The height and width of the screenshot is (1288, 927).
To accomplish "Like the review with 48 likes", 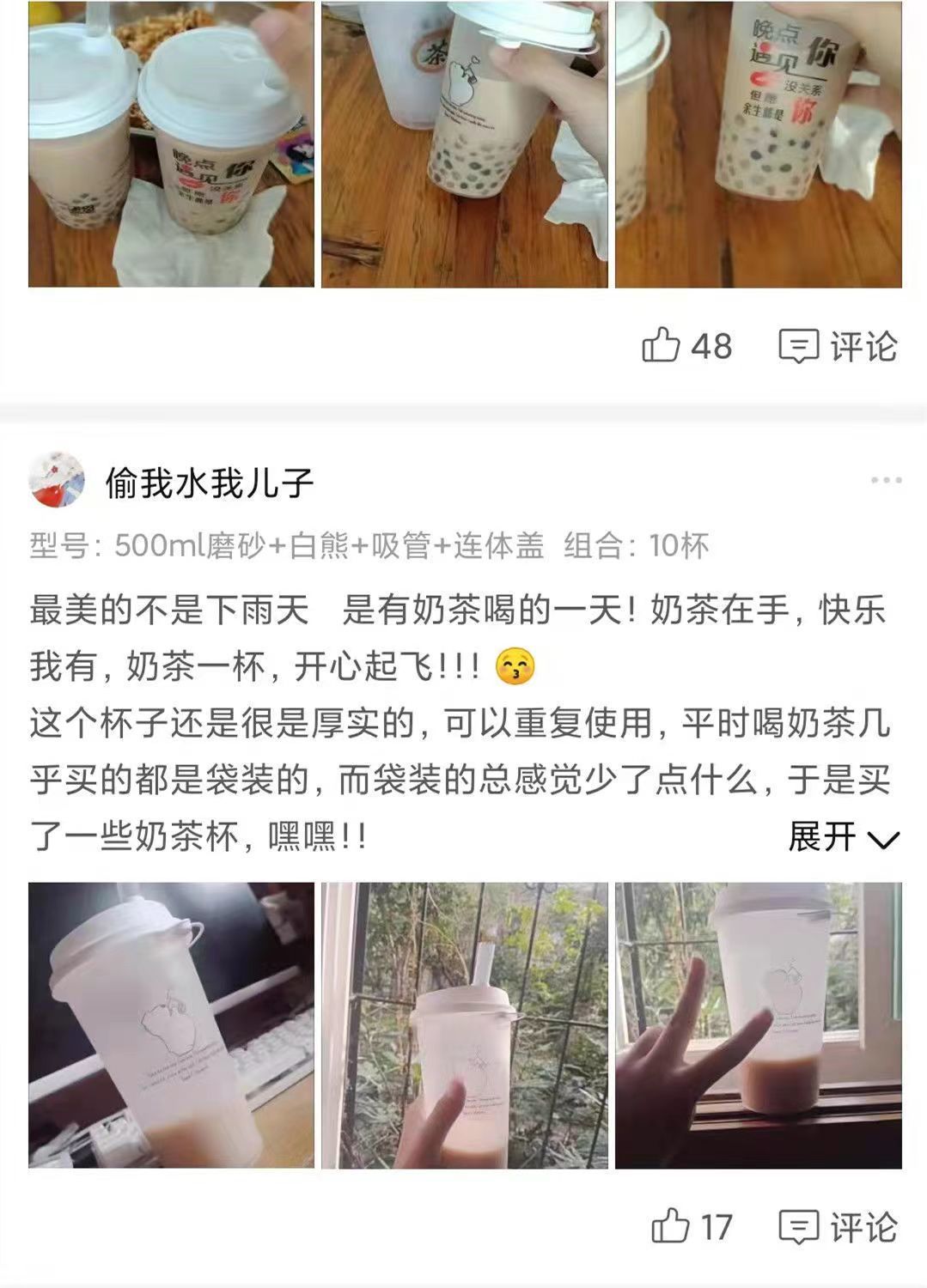I will (686, 346).
